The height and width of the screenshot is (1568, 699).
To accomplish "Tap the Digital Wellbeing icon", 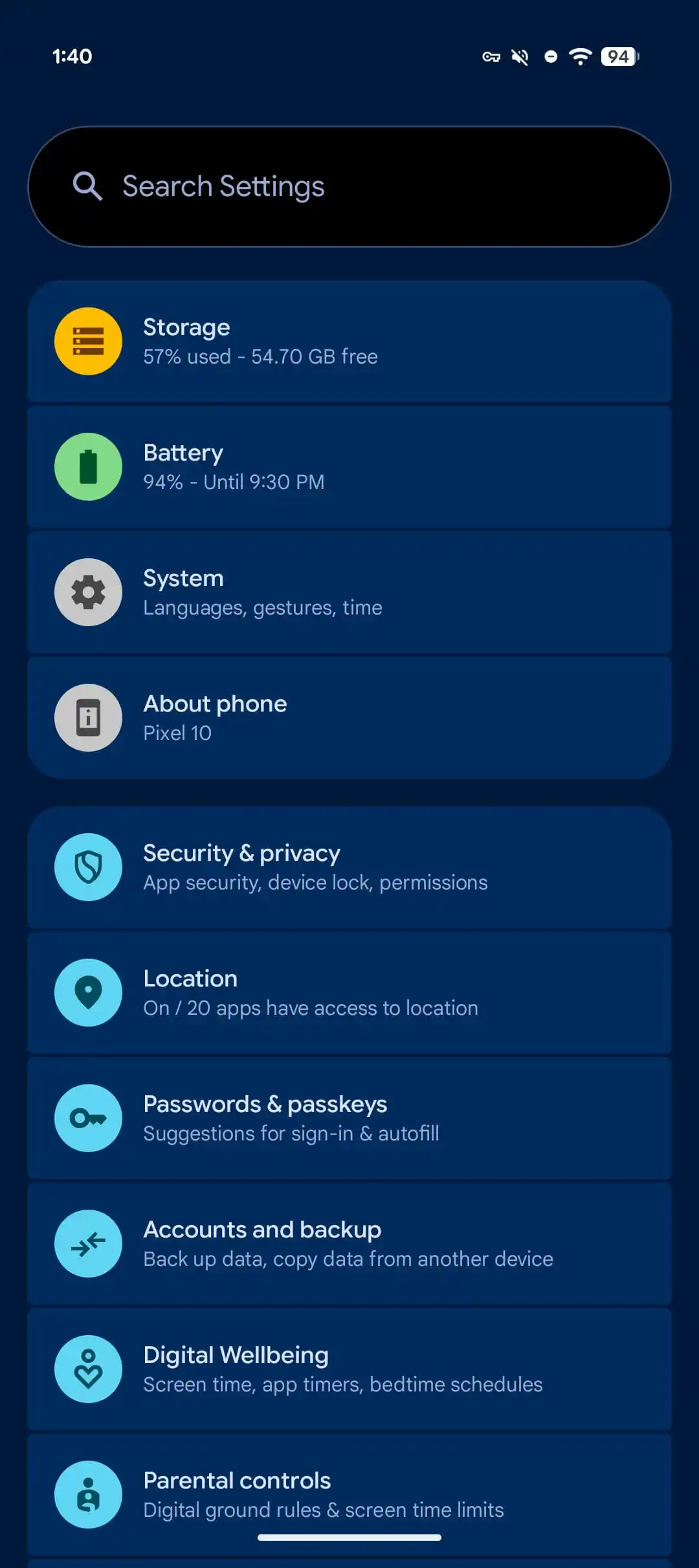I will point(88,1369).
